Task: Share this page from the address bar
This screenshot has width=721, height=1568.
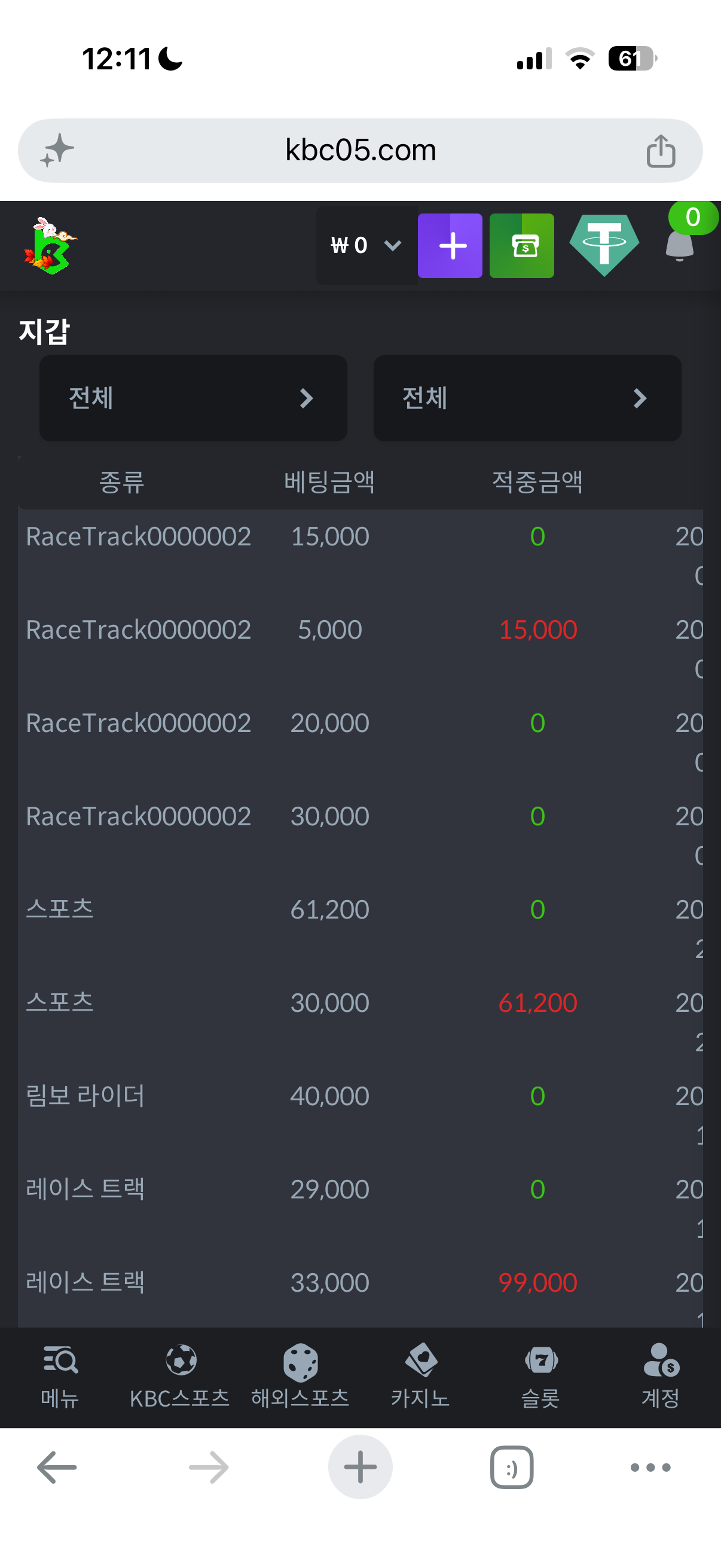Action: click(661, 151)
